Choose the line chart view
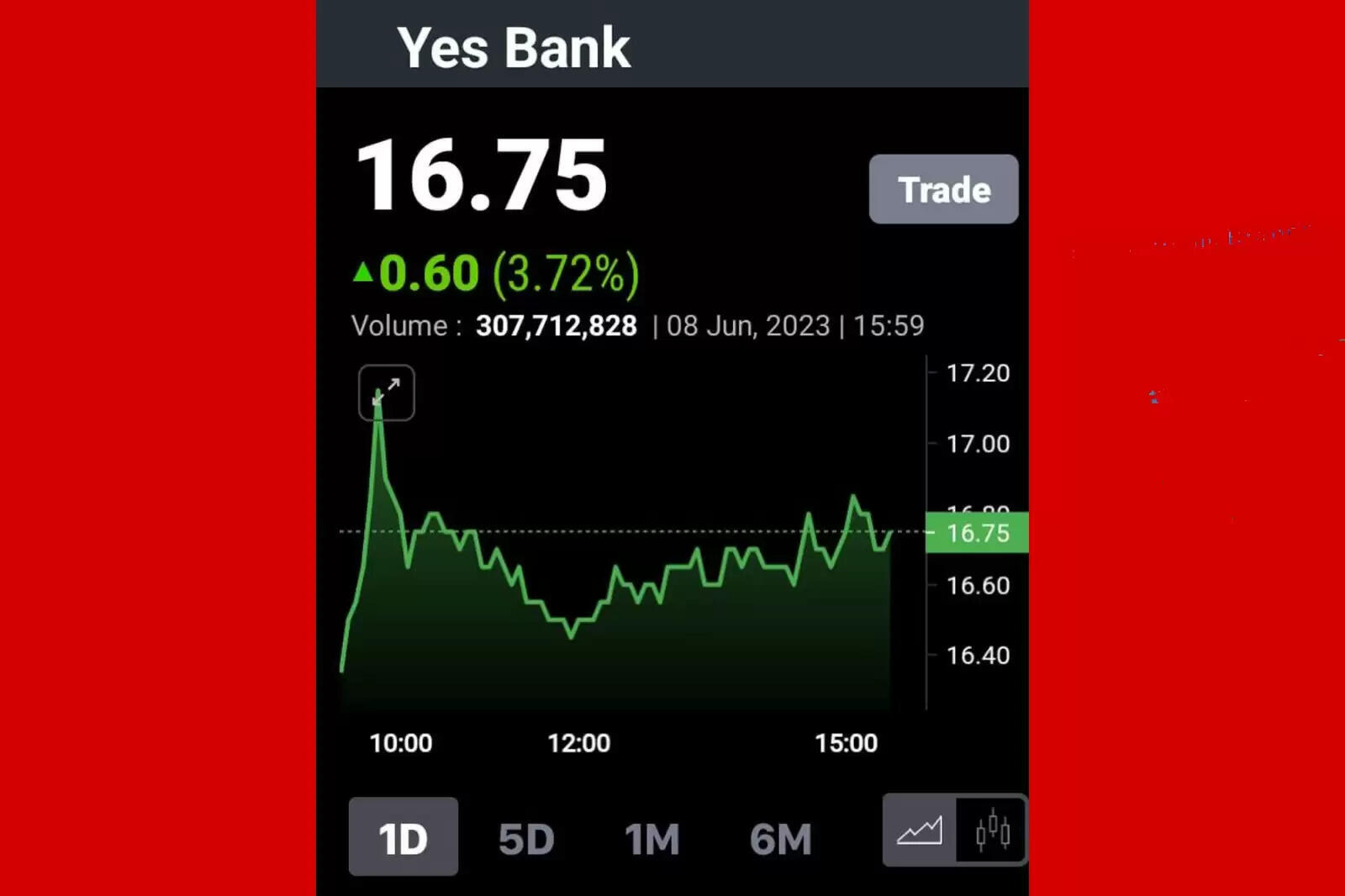Viewport: 1345px width, 896px height. pyautogui.click(x=920, y=831)
